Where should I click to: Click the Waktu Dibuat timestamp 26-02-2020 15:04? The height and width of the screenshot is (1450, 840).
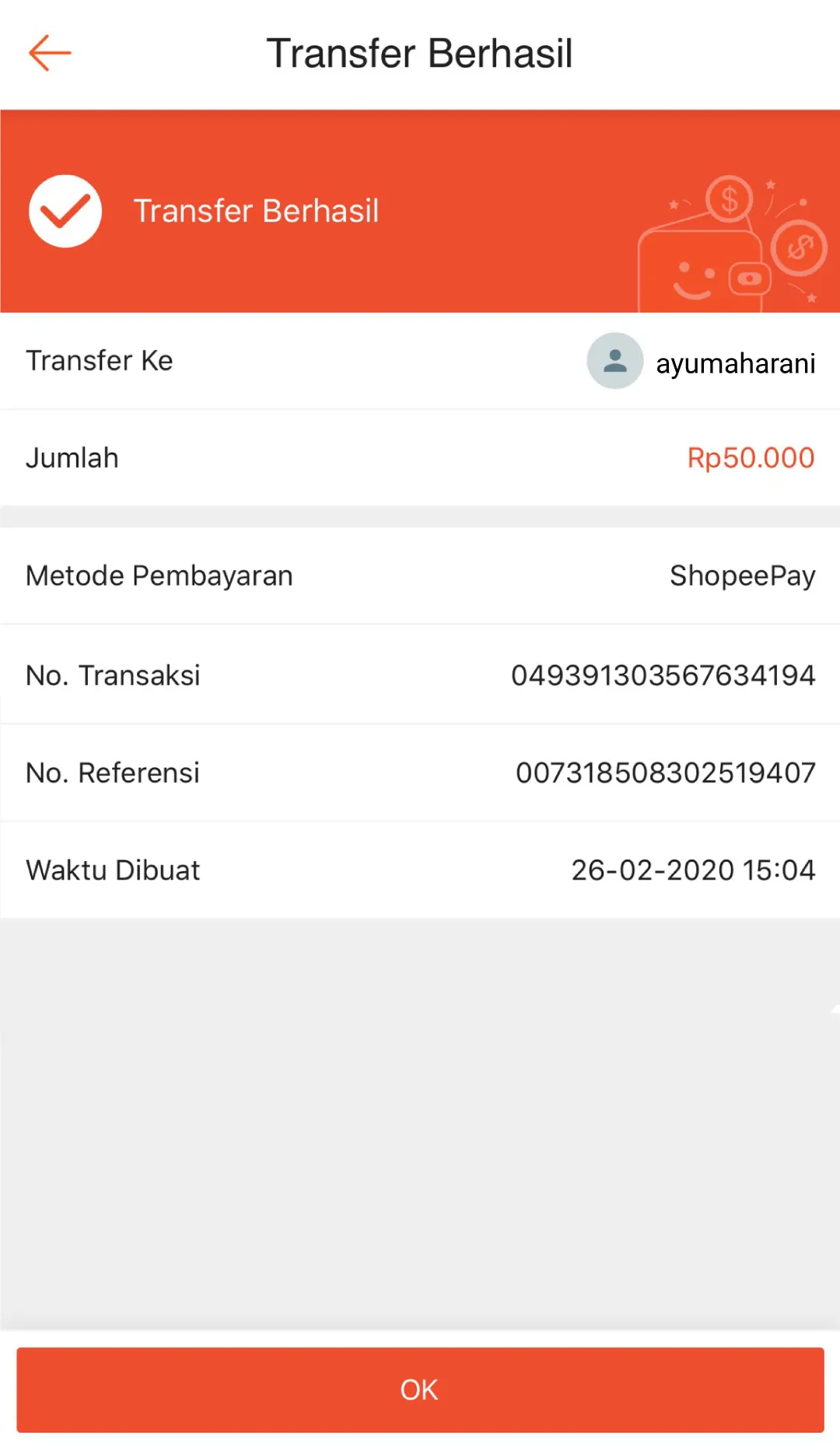pos(693,870)
